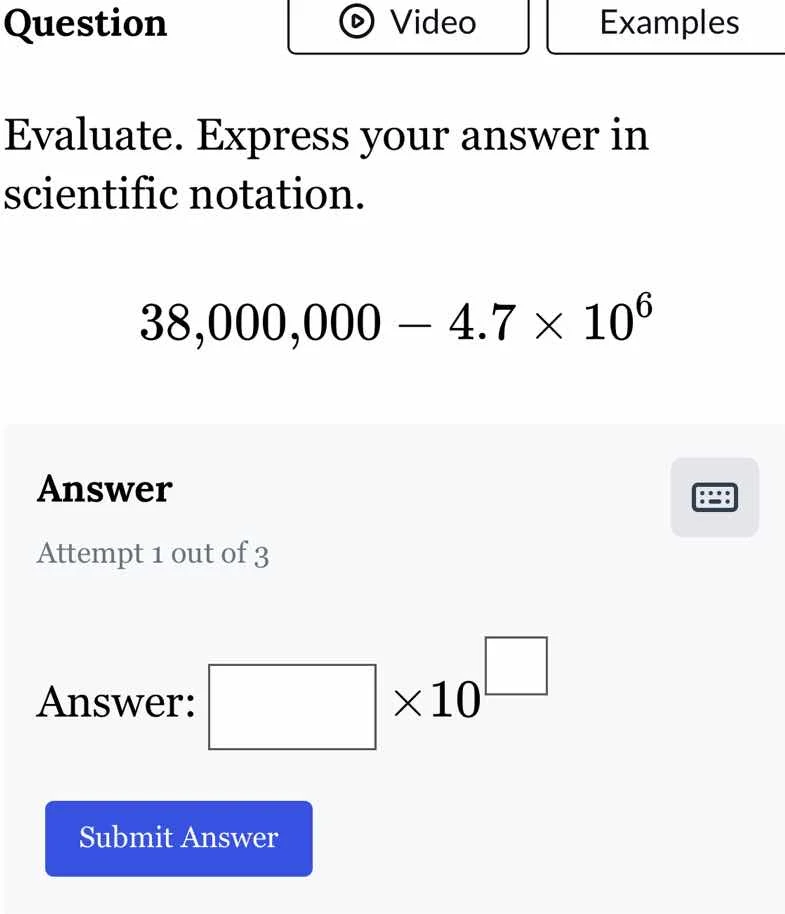Image resolution: width=785 pixels, height=914 pixels.
Task: Click inside the coefficient answer box
Action: coord(291,706)
